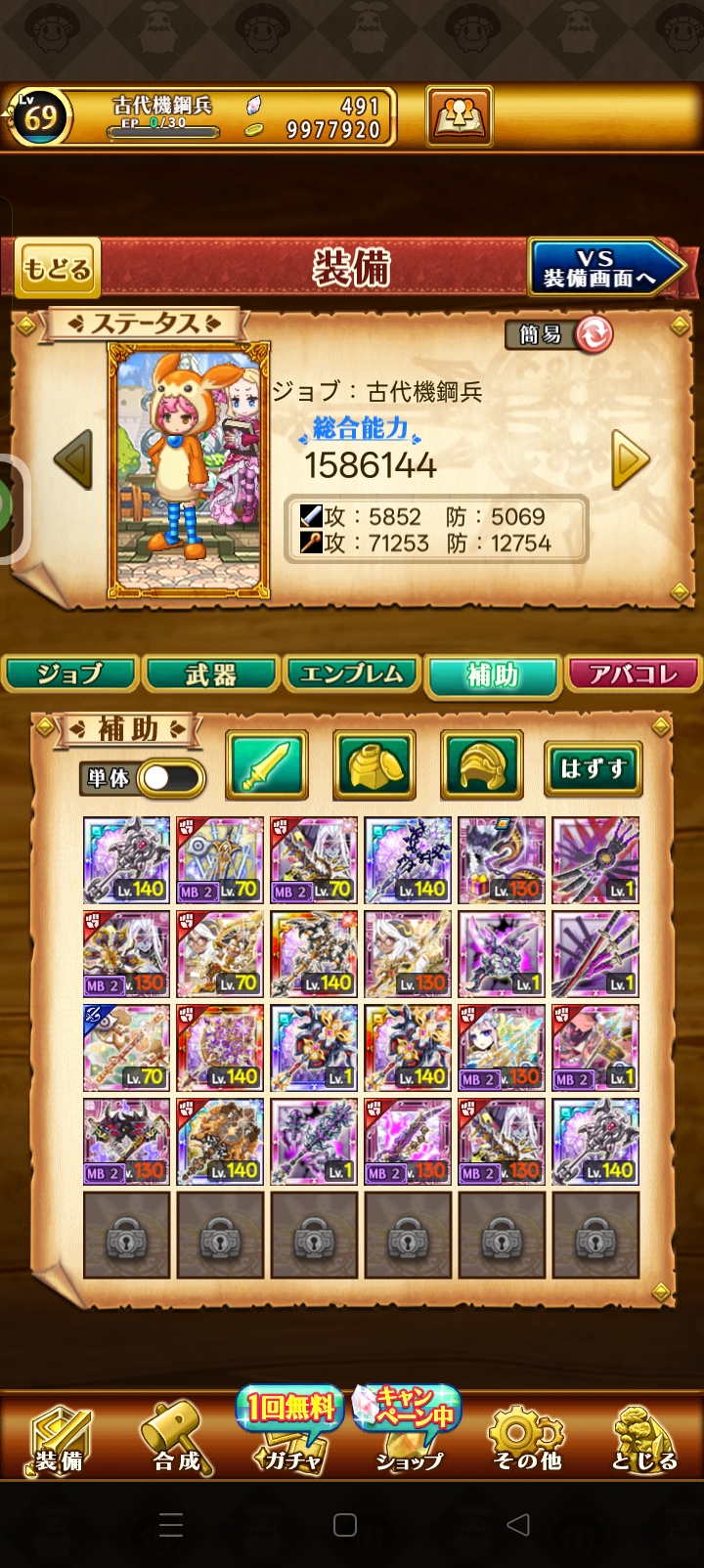
Task: Tap the もどる back button
Action: 58,269
